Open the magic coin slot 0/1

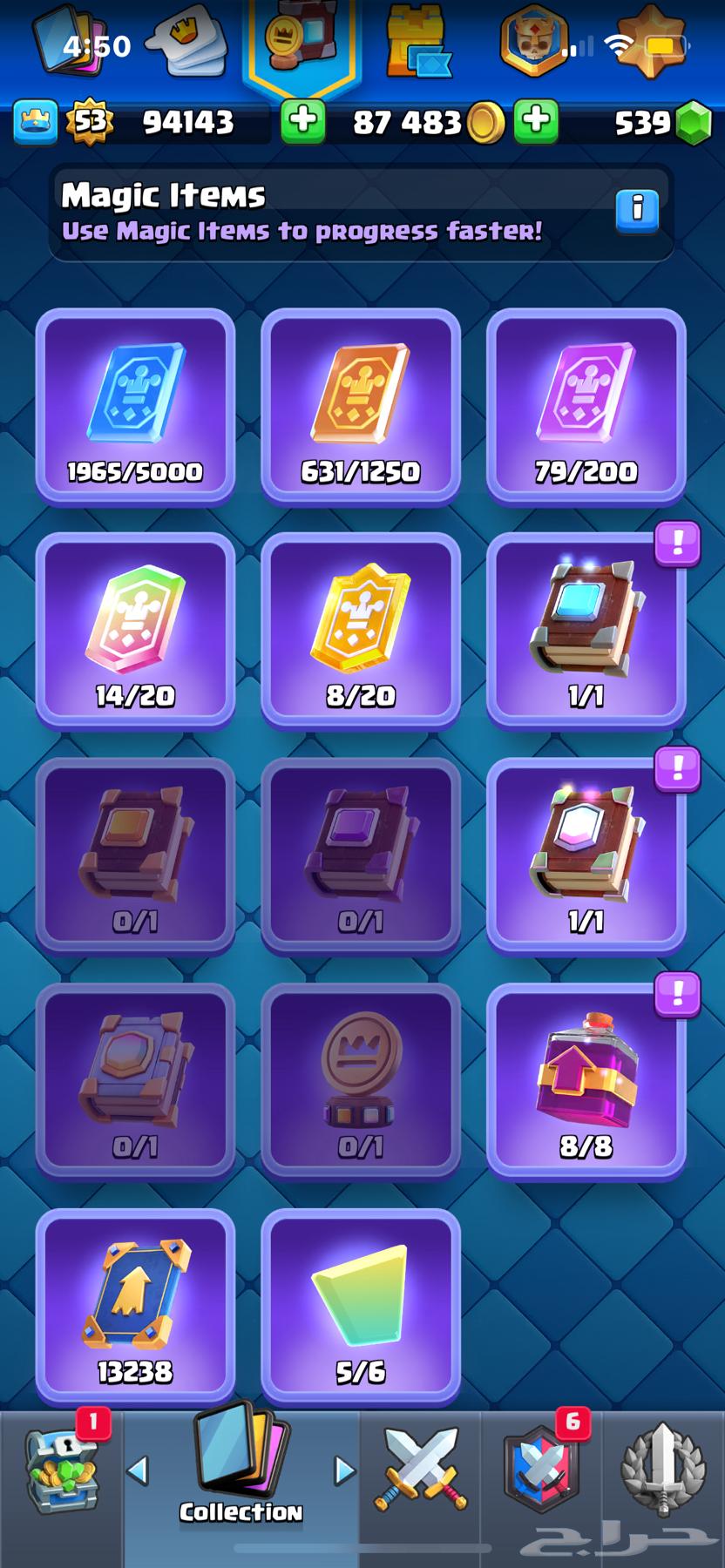(x=361, y=1081)
